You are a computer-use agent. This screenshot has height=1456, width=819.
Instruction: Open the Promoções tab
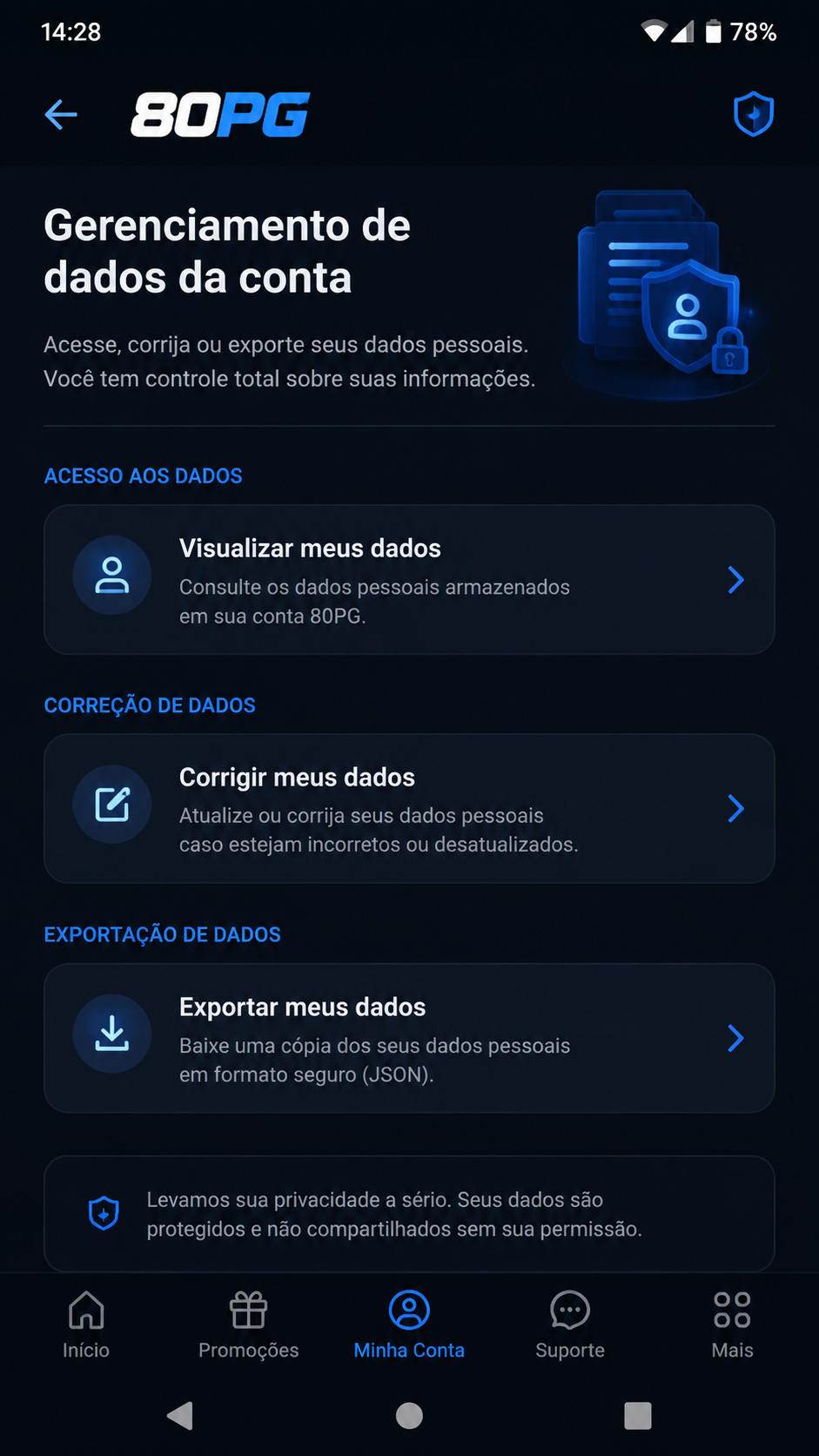[x=248, y=1325]
